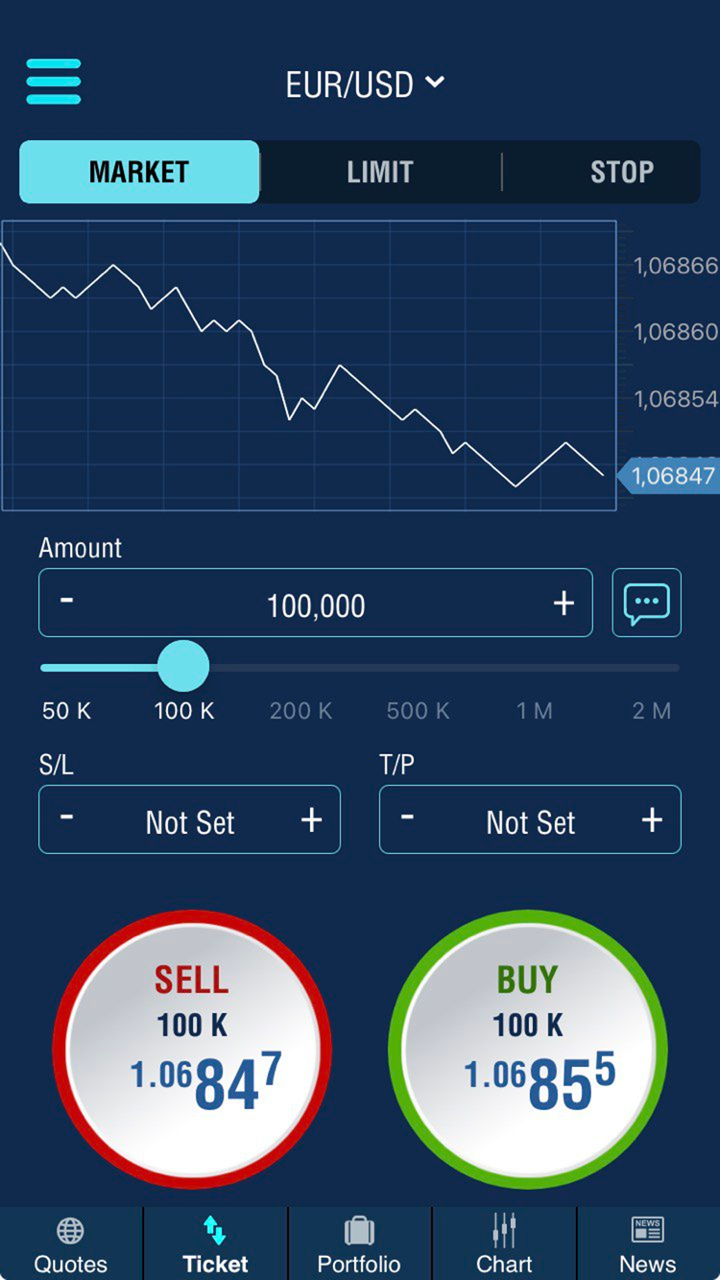Edit the 100,000 amount field
This screenshot has height=1280, width=720.
point(316,604)
